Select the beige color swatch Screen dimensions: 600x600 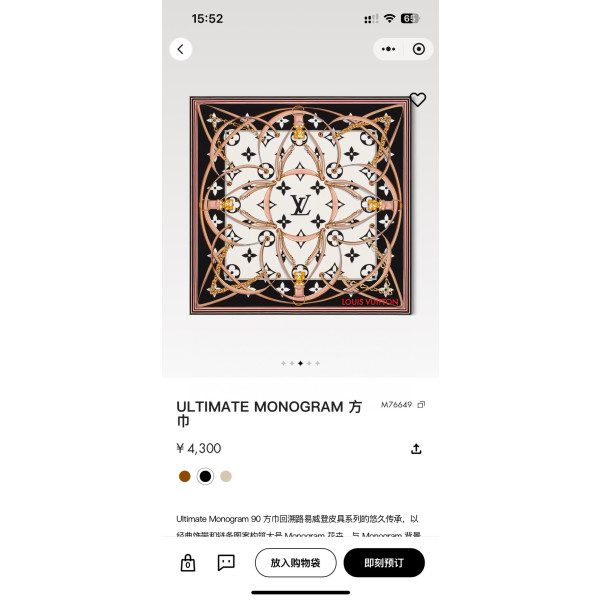pyautogui.click(x=226, y=476)
